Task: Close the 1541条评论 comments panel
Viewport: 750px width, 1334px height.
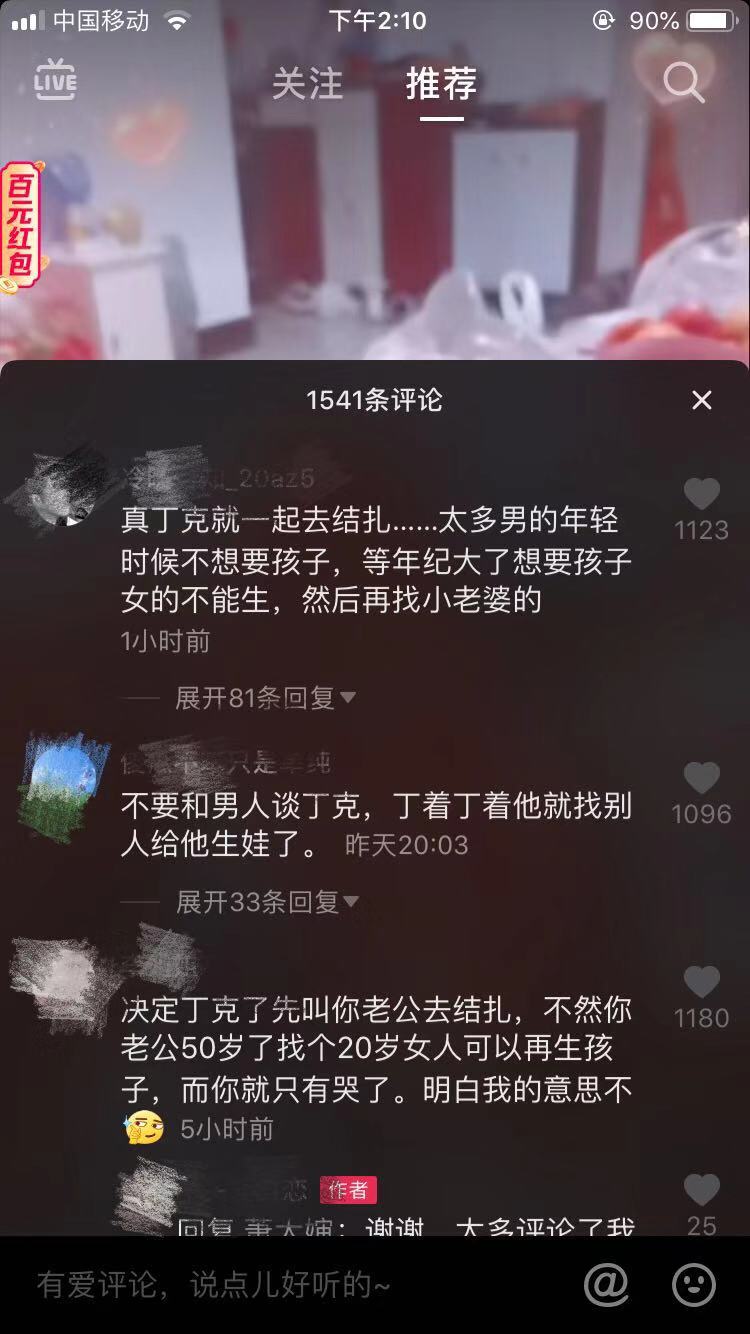Action: (702, 400)
